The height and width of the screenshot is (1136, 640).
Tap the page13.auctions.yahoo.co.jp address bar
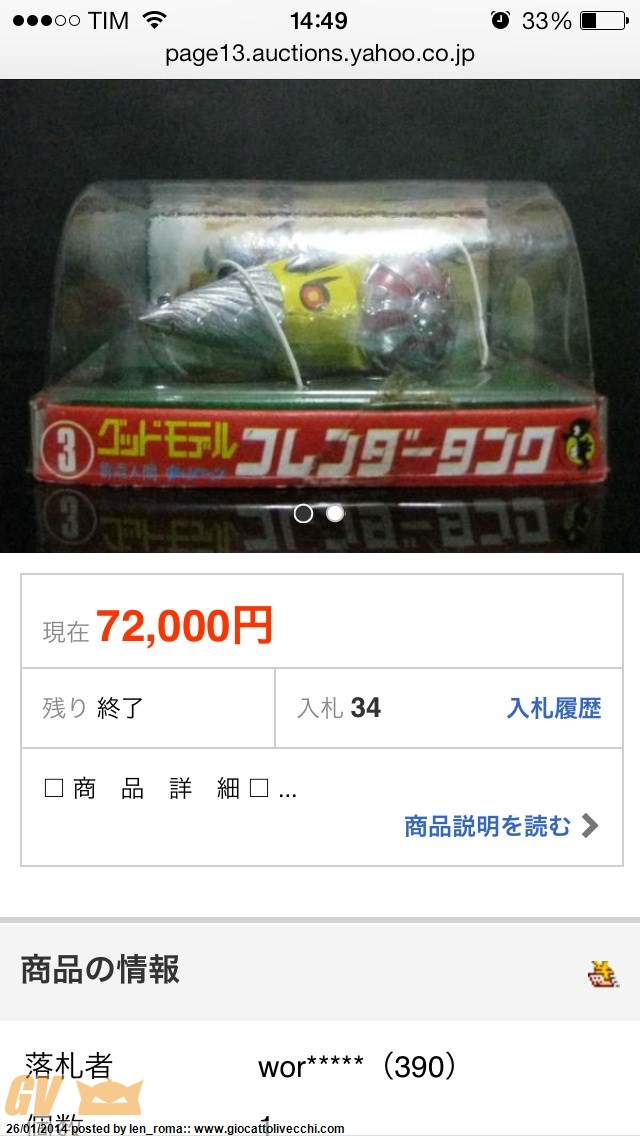[x=320, y=54]
